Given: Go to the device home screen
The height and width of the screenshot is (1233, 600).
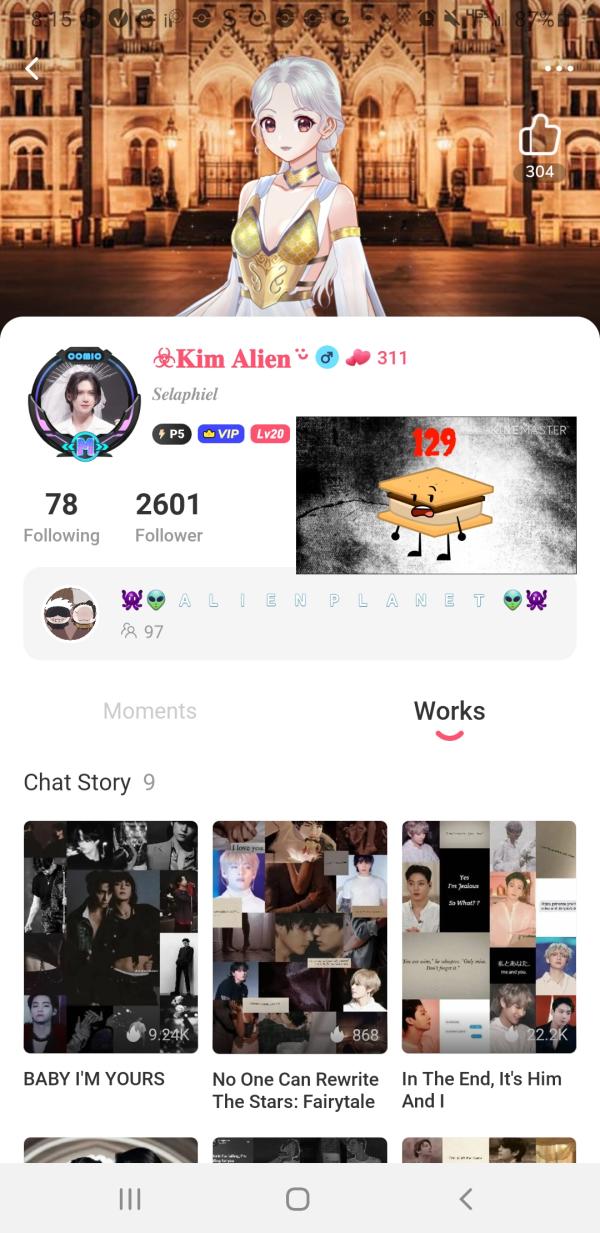Looking at the screenshot, I should coord(298,1198).
